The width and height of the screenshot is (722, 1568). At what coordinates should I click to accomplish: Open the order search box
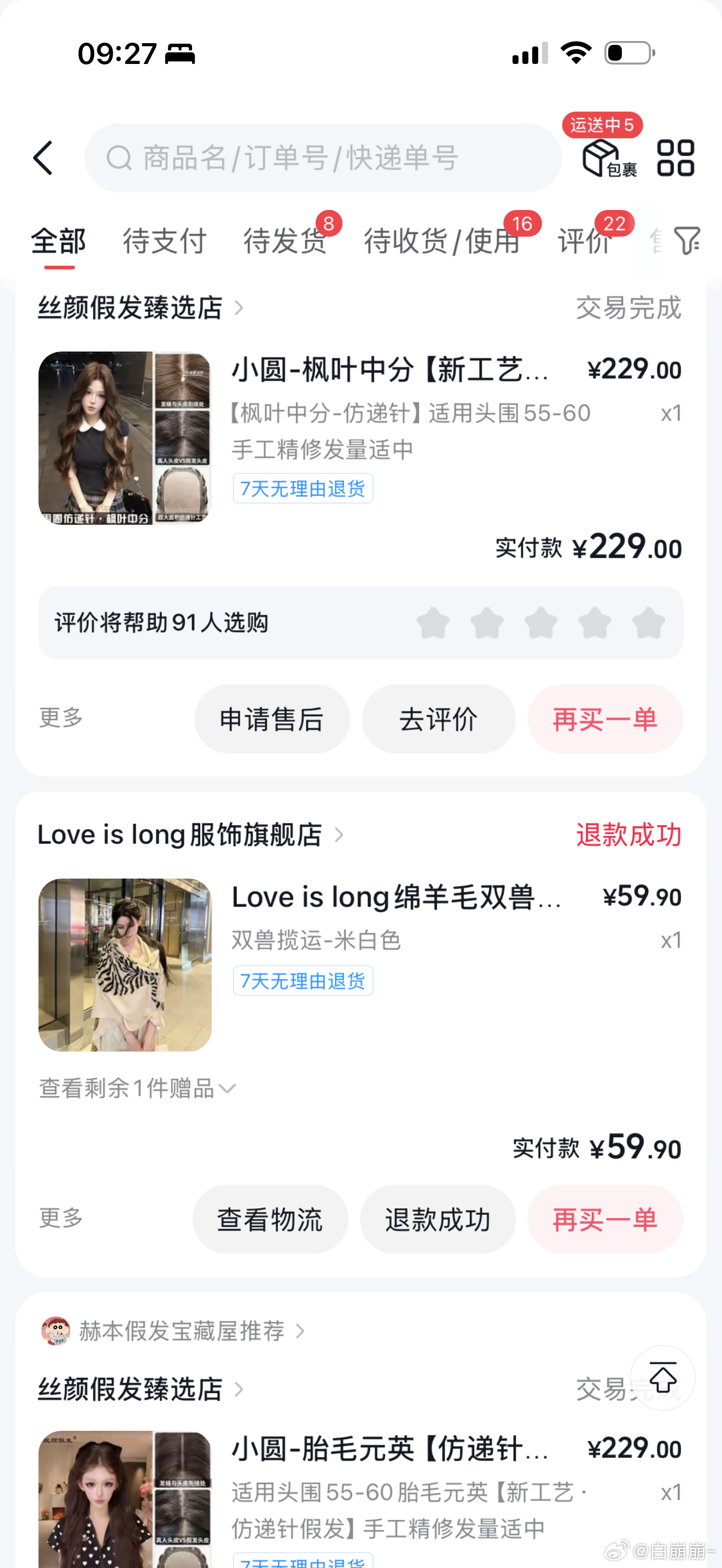coord(323,158)
